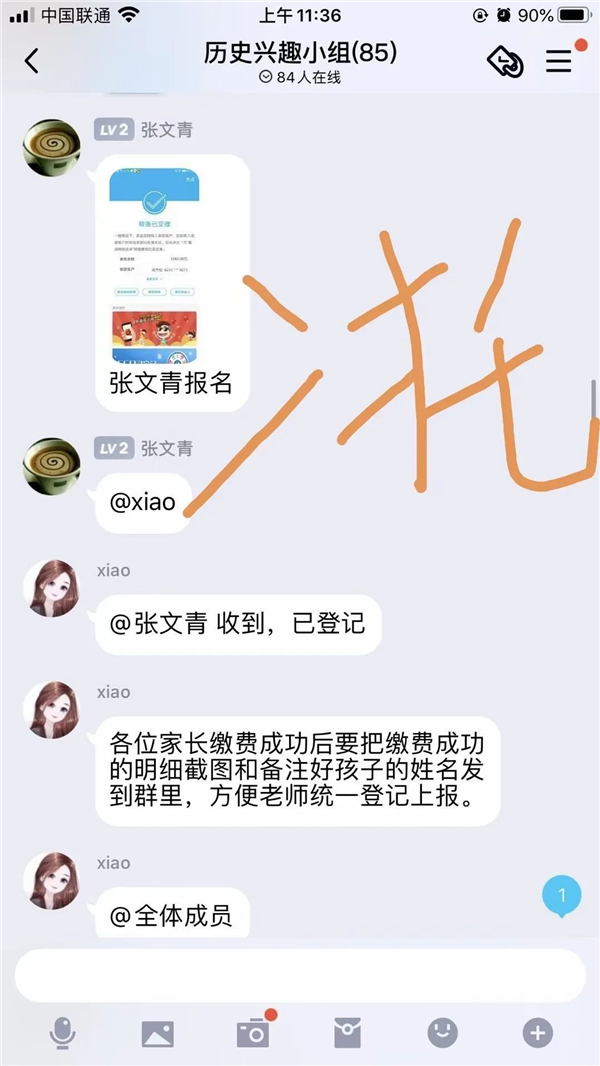View 张文青's coffee avatar profile

tap(51, 148)
